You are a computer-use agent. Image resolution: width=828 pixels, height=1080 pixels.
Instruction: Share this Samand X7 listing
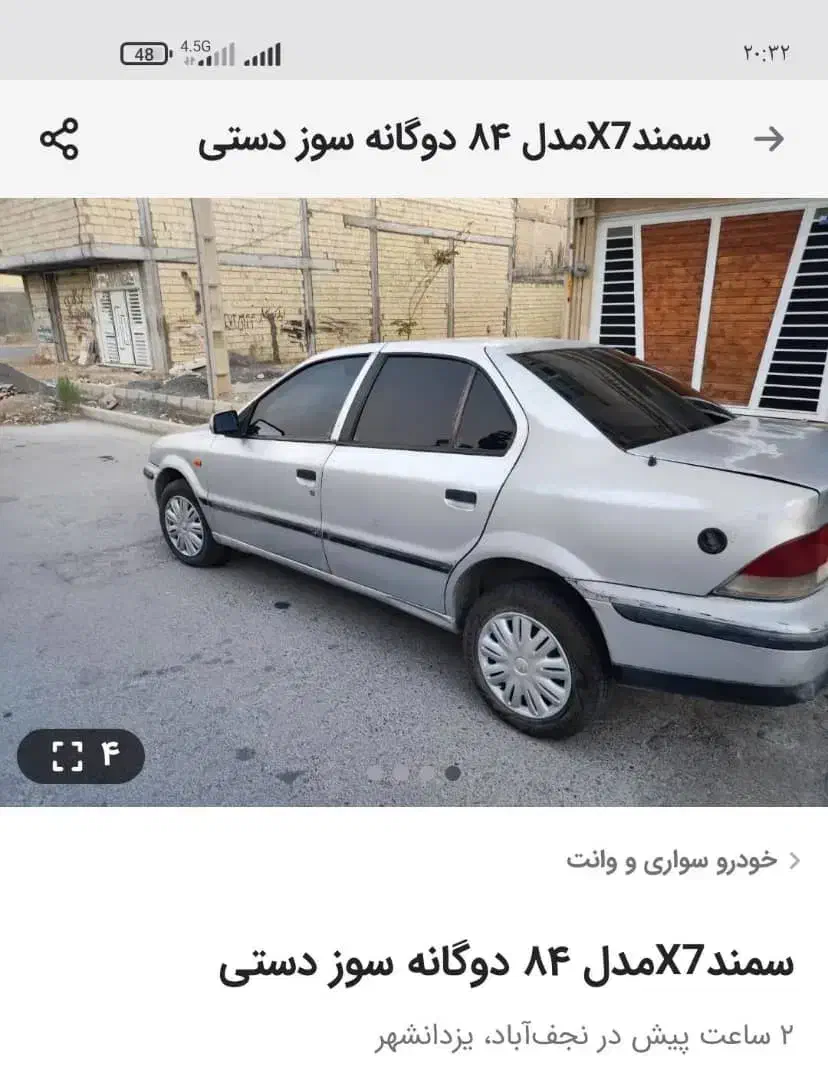(59, 139)
